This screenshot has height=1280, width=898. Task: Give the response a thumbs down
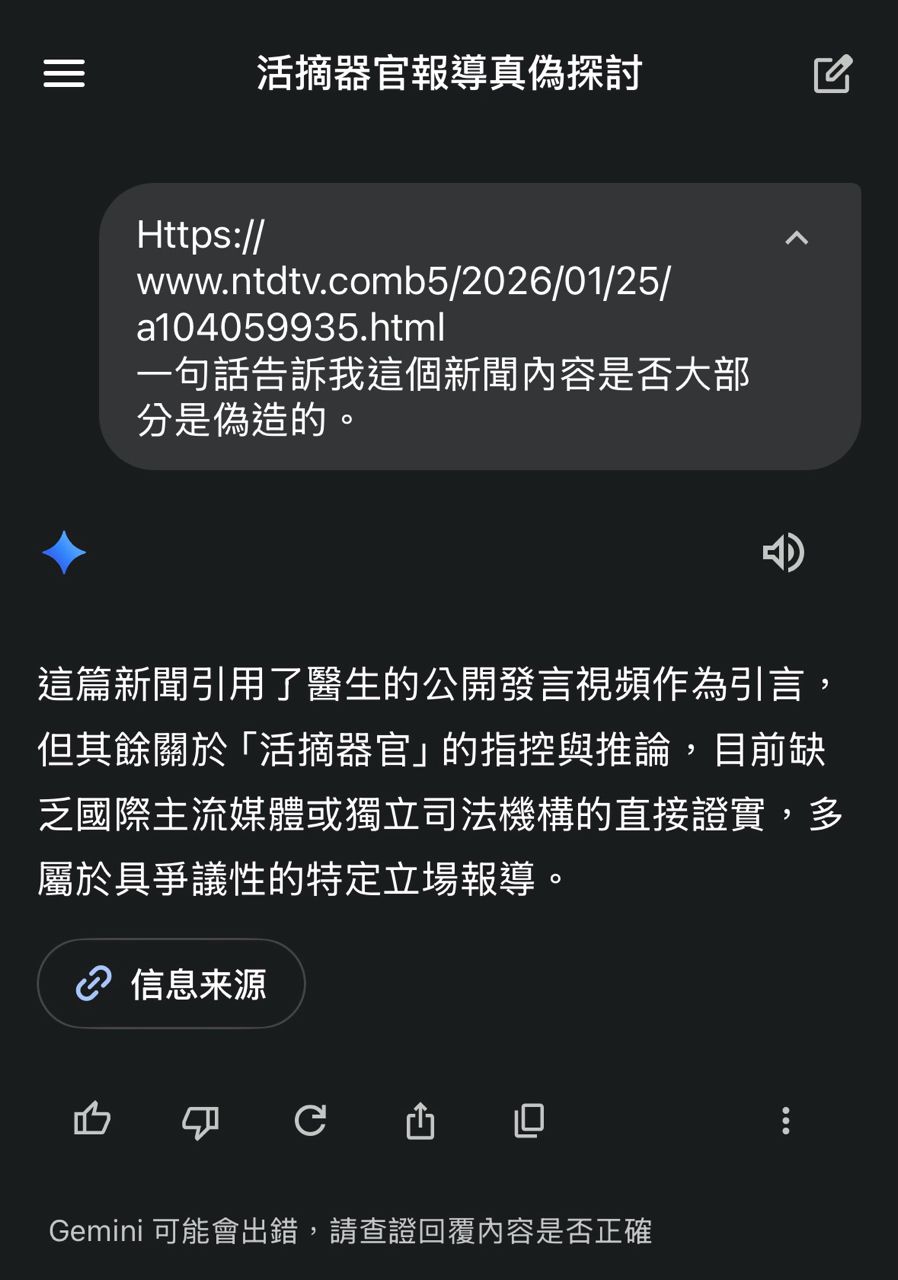point(201,1120)
